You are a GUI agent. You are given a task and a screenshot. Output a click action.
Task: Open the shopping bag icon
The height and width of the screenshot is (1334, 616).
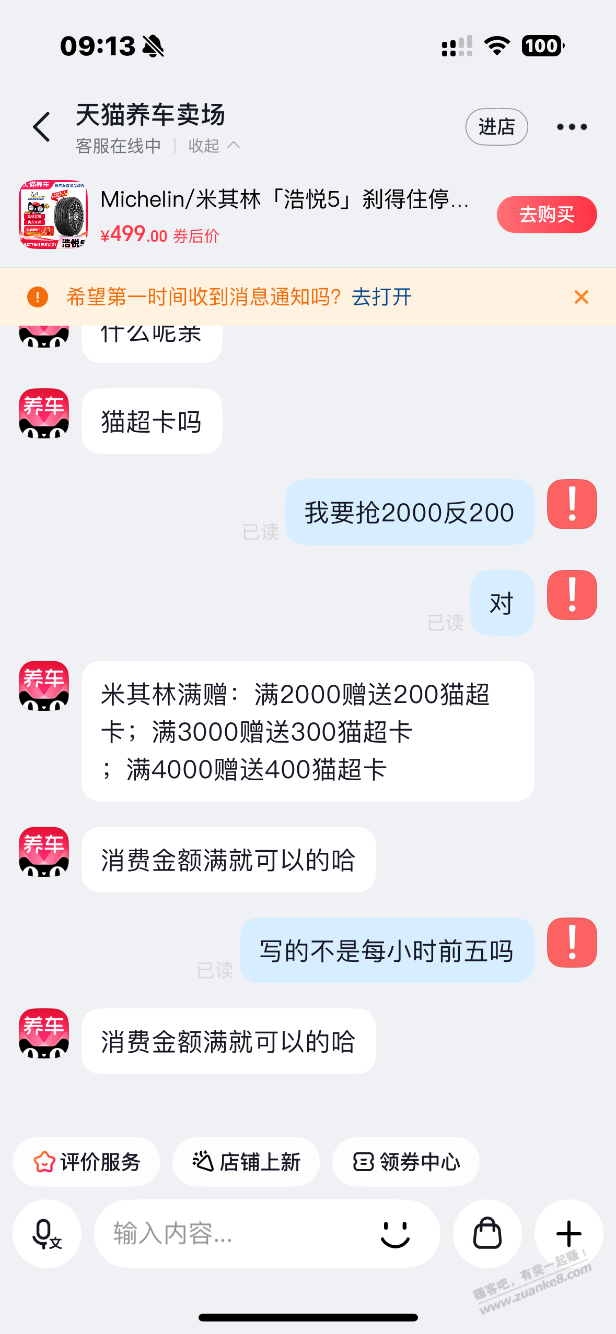(487, 1234)
